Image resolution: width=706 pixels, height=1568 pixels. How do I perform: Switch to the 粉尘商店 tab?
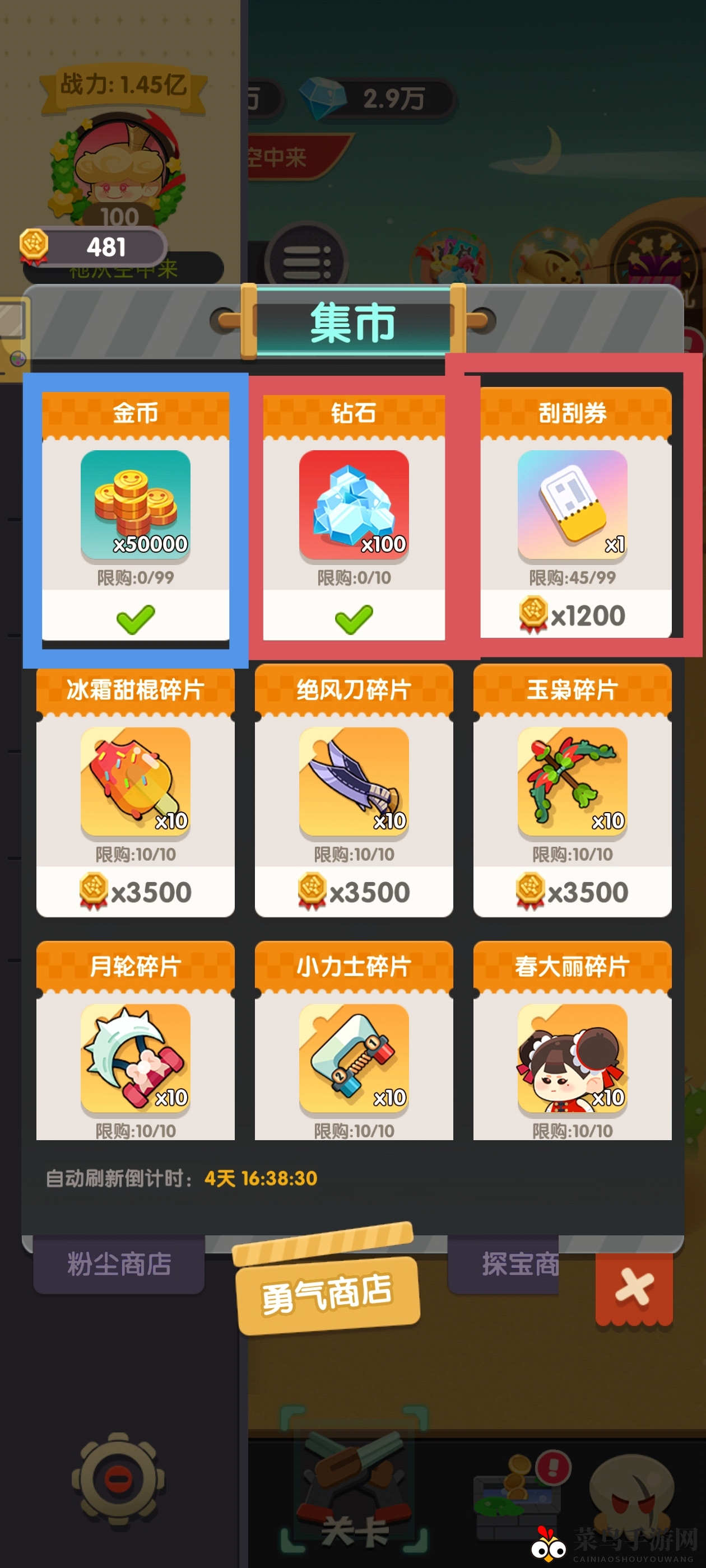coord(119,1265)
